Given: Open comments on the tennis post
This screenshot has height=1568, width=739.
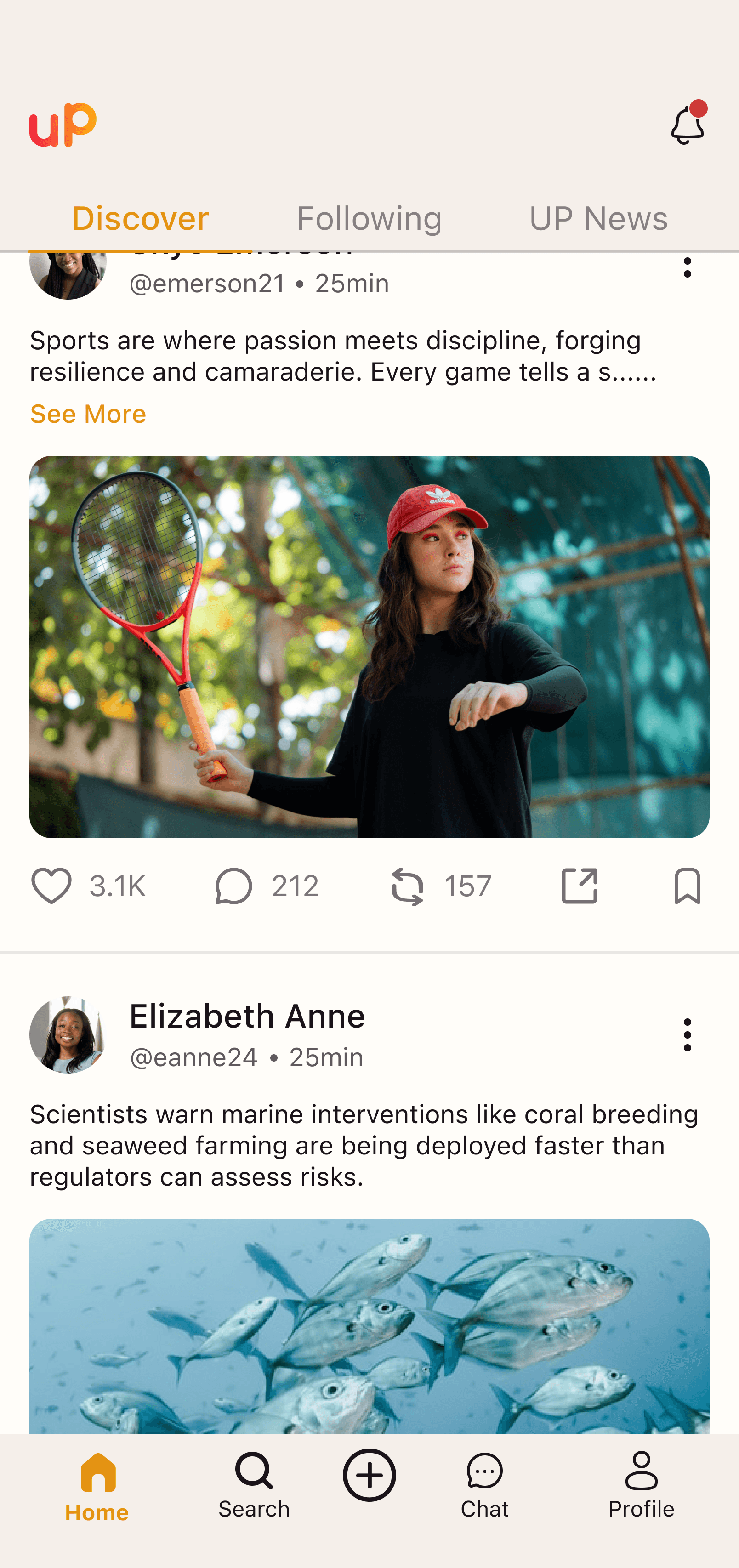Looking at the screenshot, I should (234, 886).
